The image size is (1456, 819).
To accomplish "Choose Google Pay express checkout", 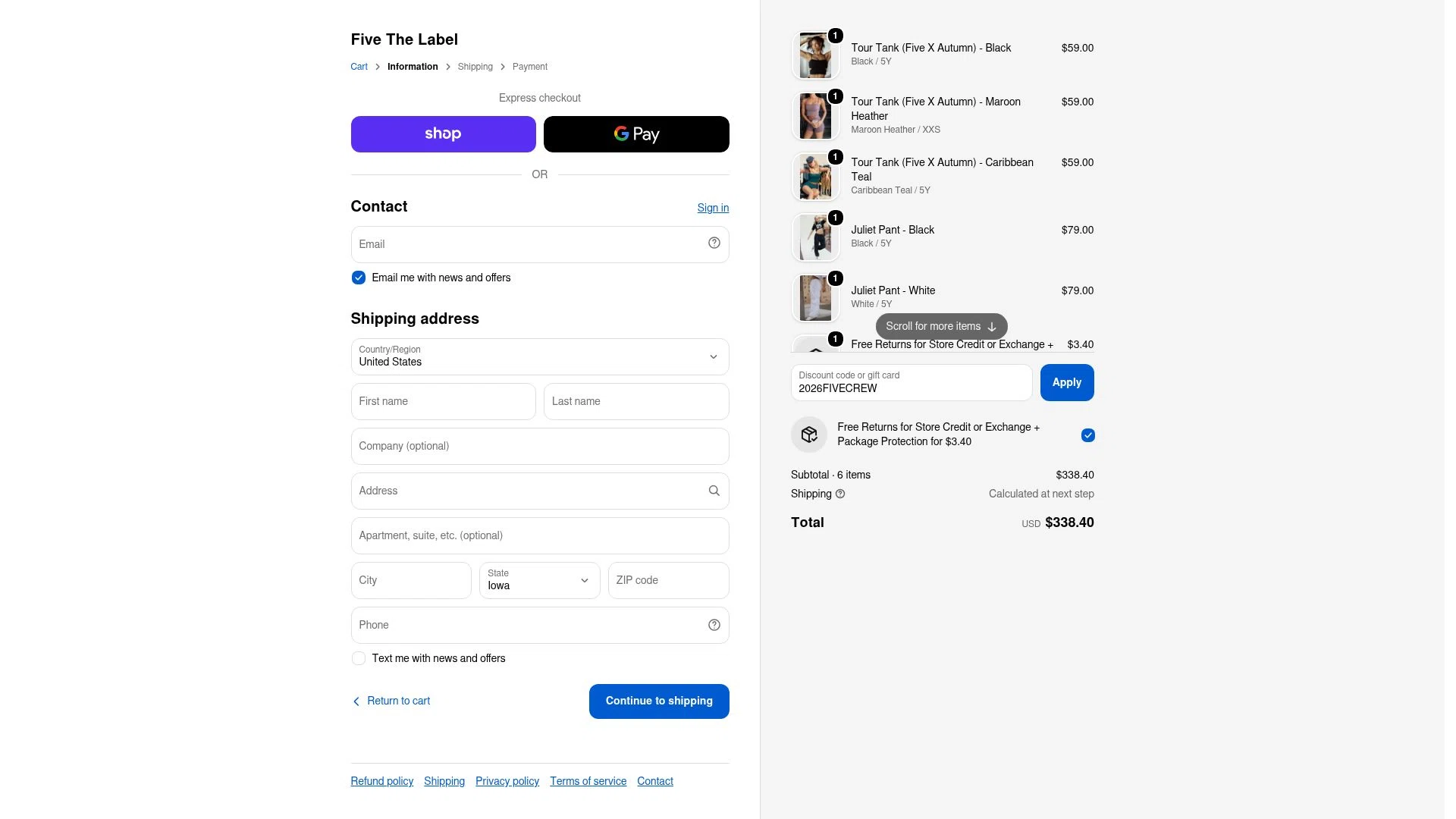I will click(x=636, y=134).
